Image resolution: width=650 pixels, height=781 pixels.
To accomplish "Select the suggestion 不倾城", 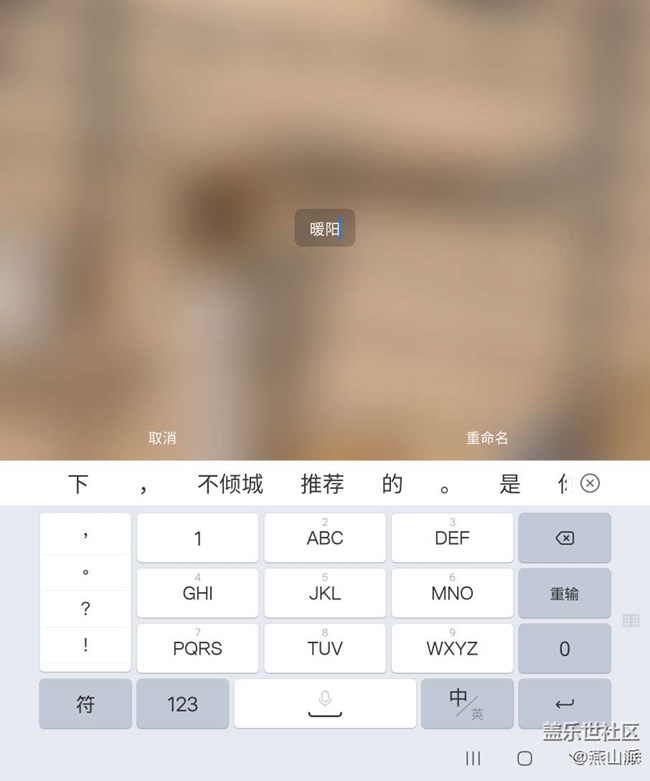I will 230,485.
